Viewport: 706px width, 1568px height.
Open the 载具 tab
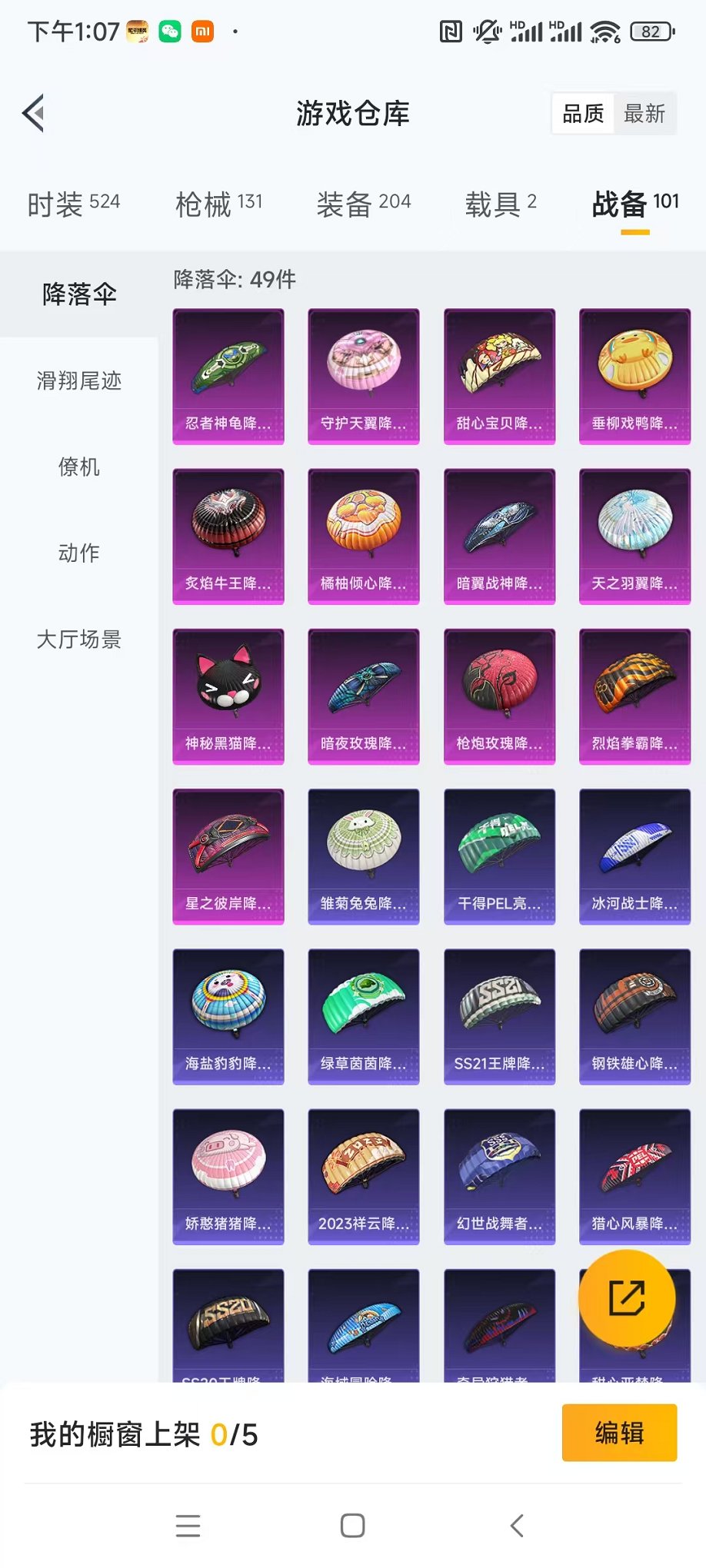click(x=501, y=204)
